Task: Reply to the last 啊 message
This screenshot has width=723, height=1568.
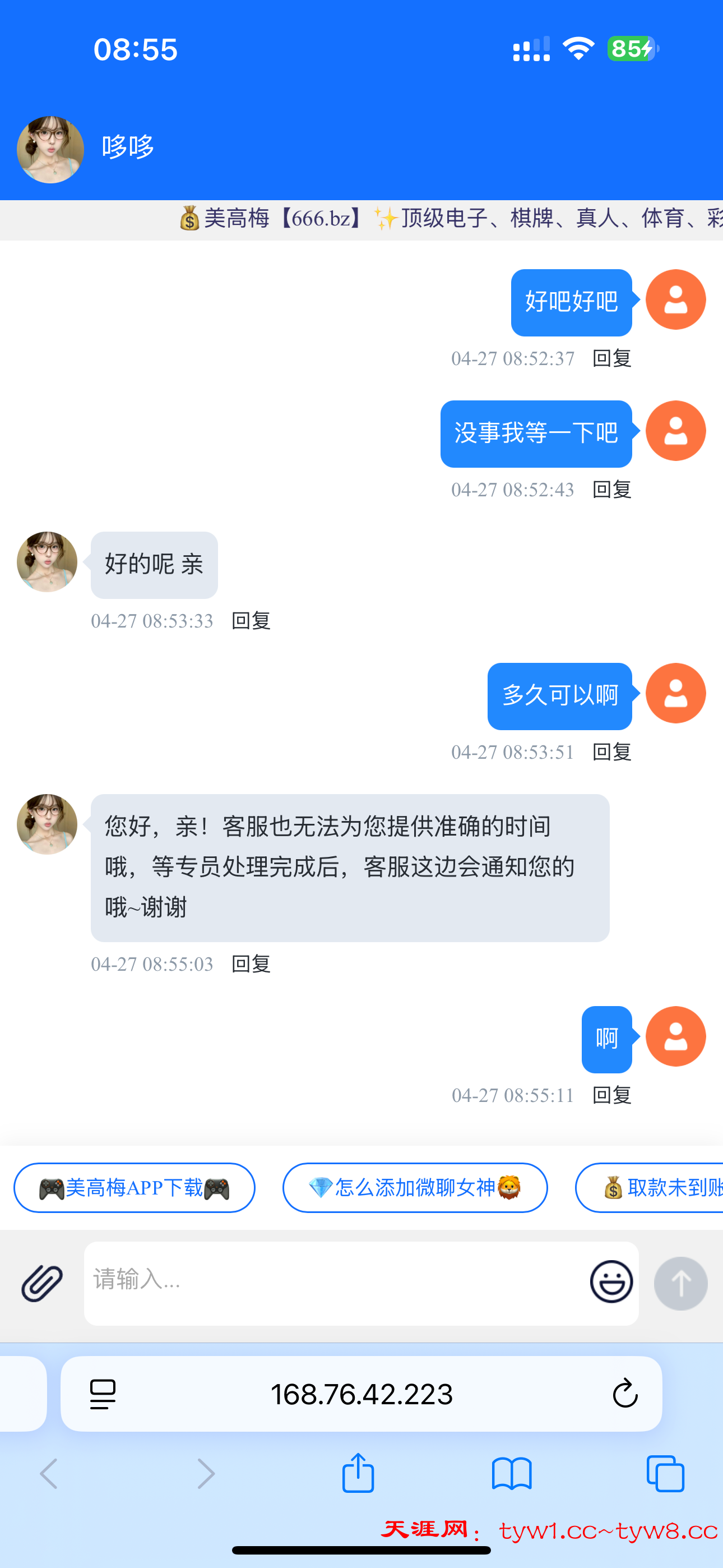Action: (611, 1096)
